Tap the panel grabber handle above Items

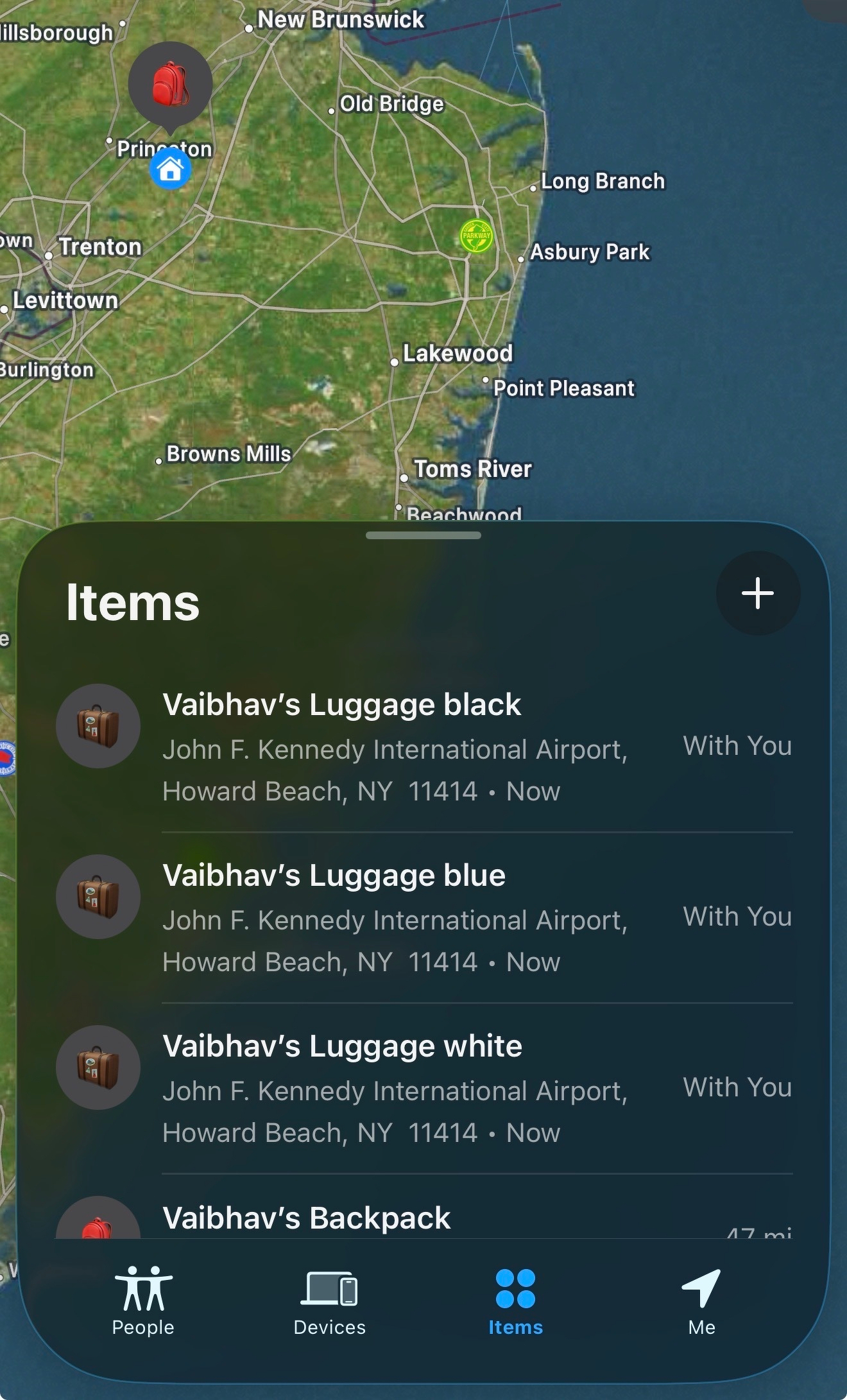tap(423, 535)
